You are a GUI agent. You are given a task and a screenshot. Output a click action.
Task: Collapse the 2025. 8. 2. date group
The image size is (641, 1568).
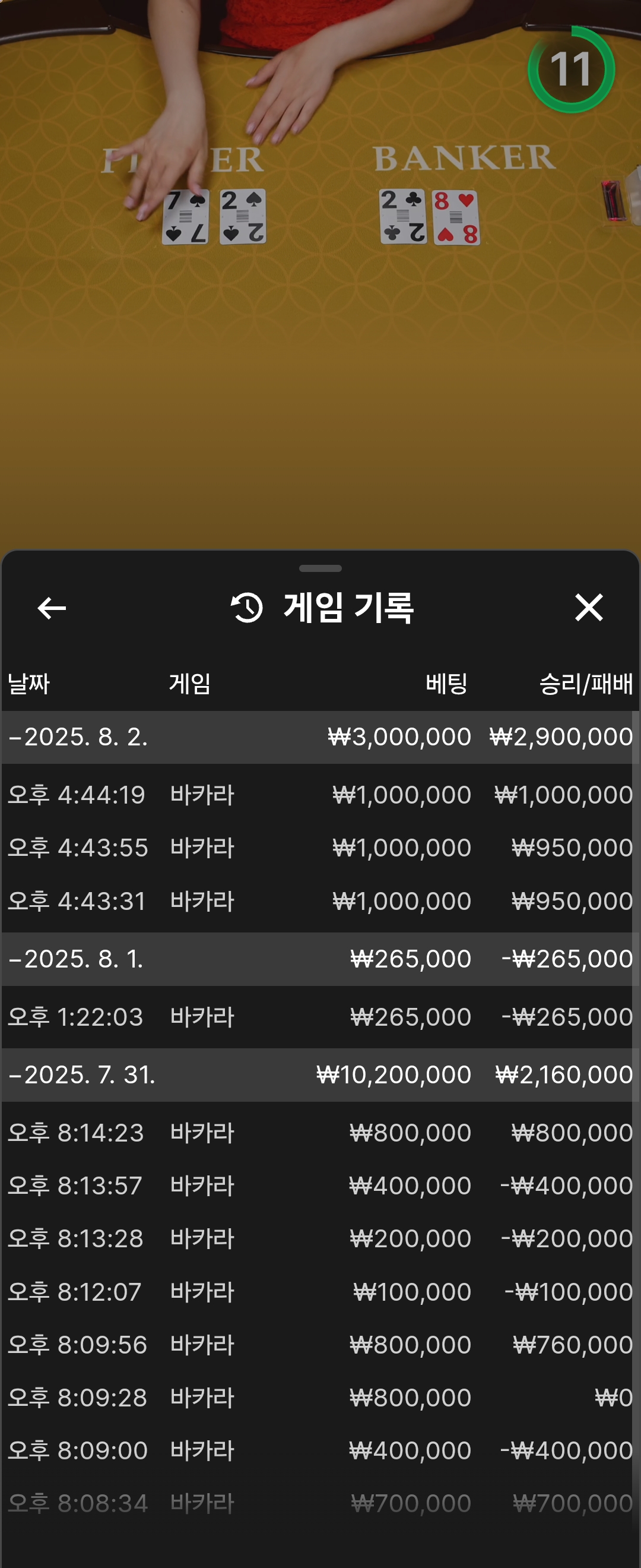click(x=79, y=737)
